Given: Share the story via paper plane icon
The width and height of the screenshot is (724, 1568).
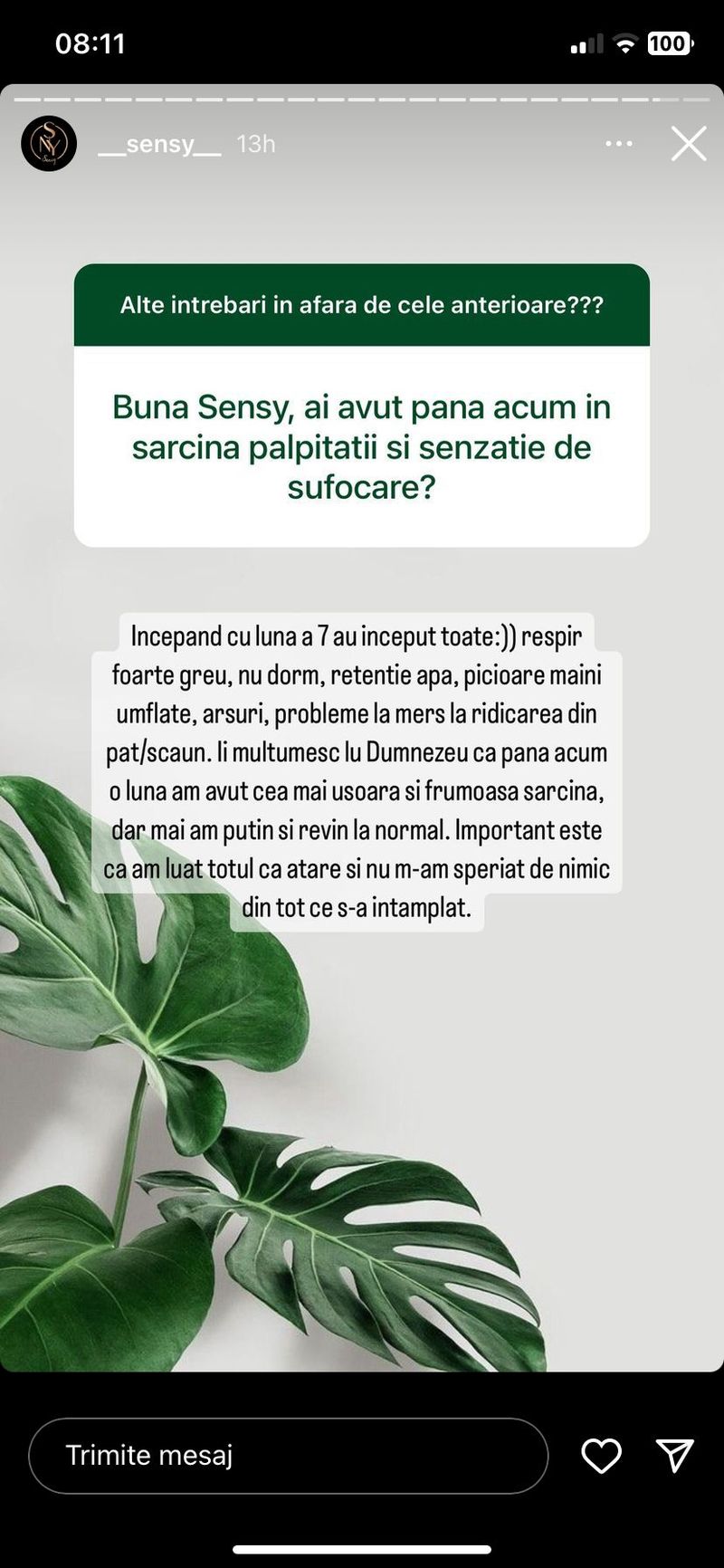Looking at the screenshot, I should coord(675,1455).
